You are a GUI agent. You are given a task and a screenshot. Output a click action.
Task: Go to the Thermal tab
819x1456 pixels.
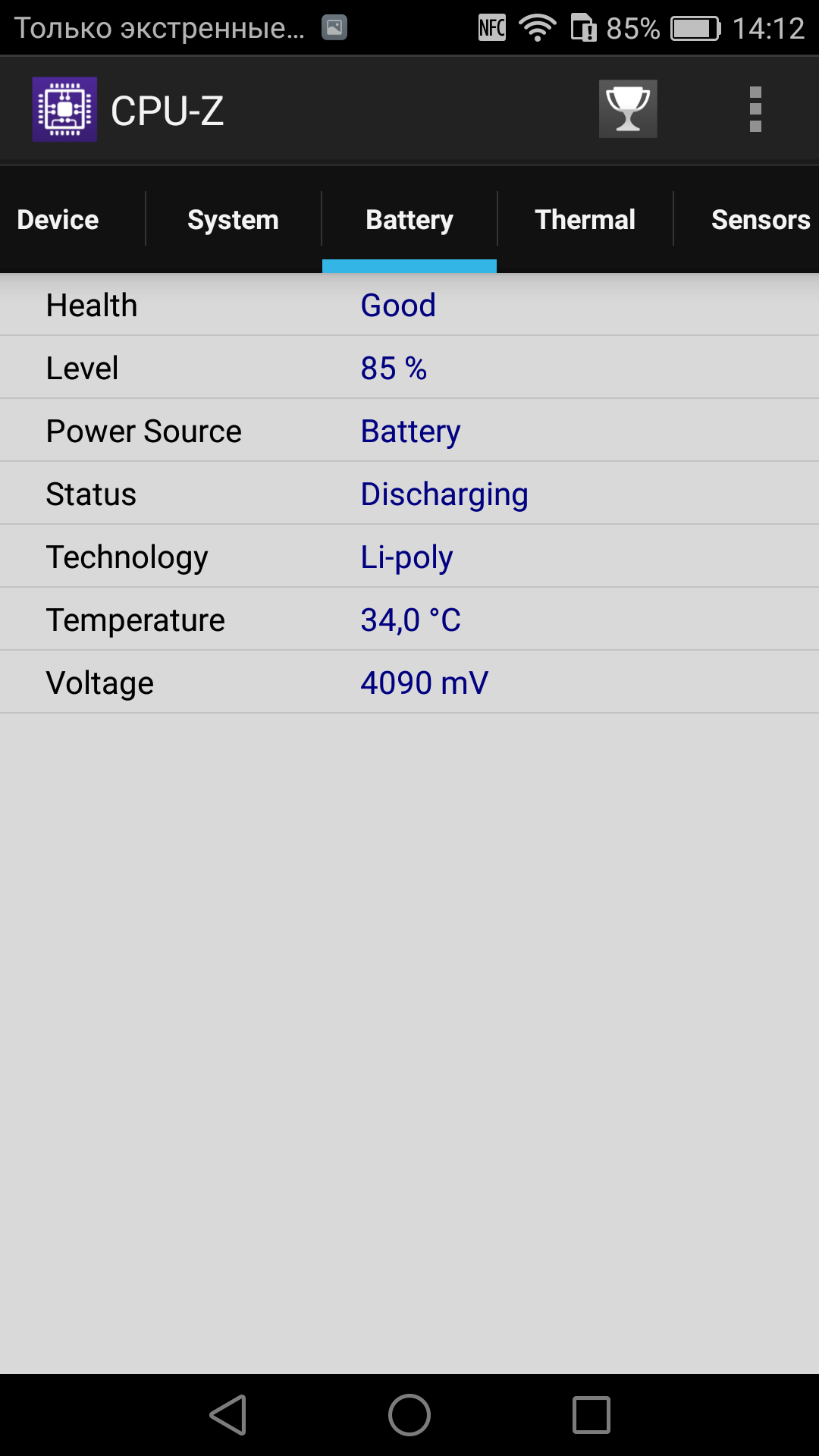tap(585, 219)
